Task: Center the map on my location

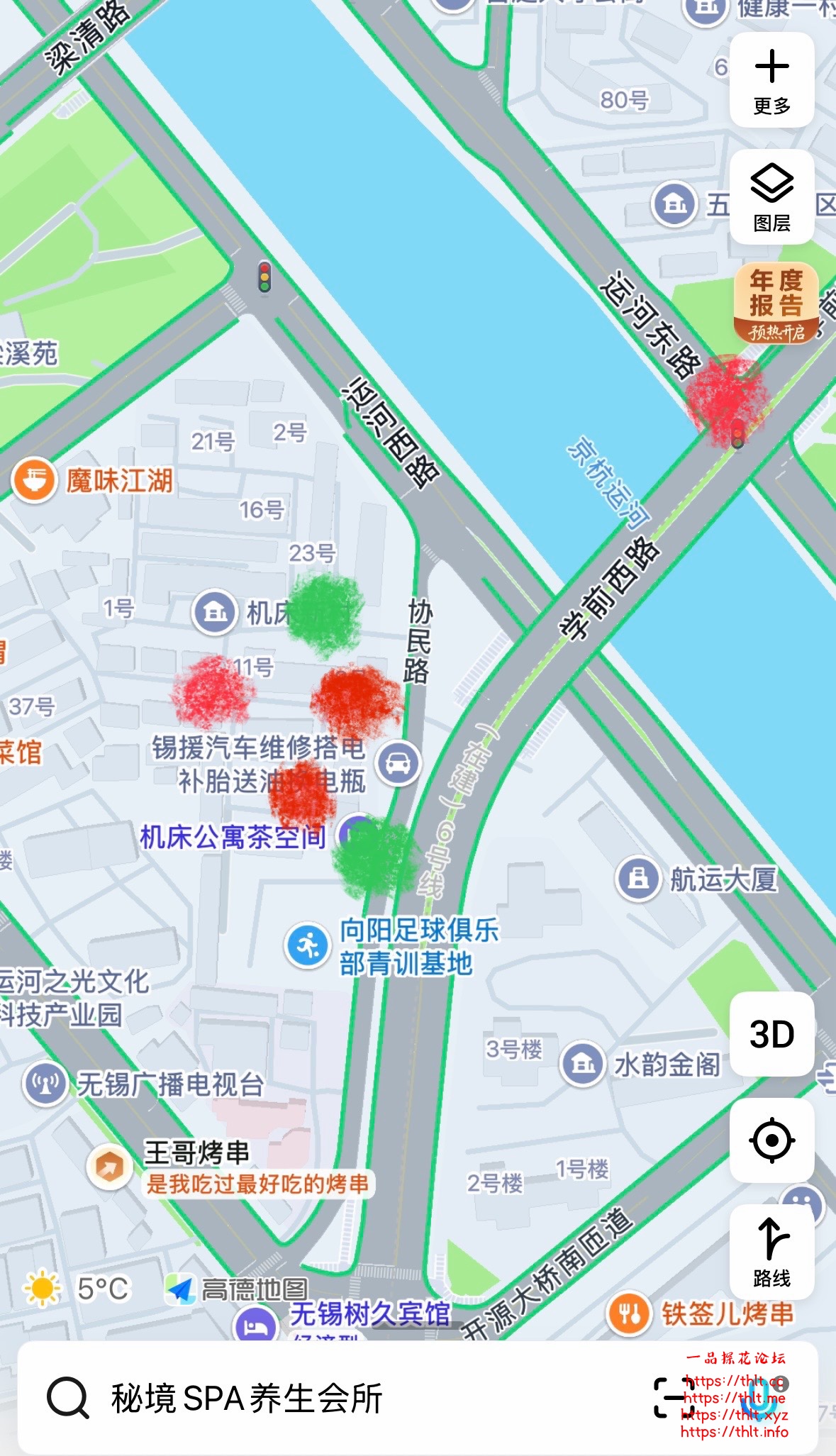Action: 771,1140
